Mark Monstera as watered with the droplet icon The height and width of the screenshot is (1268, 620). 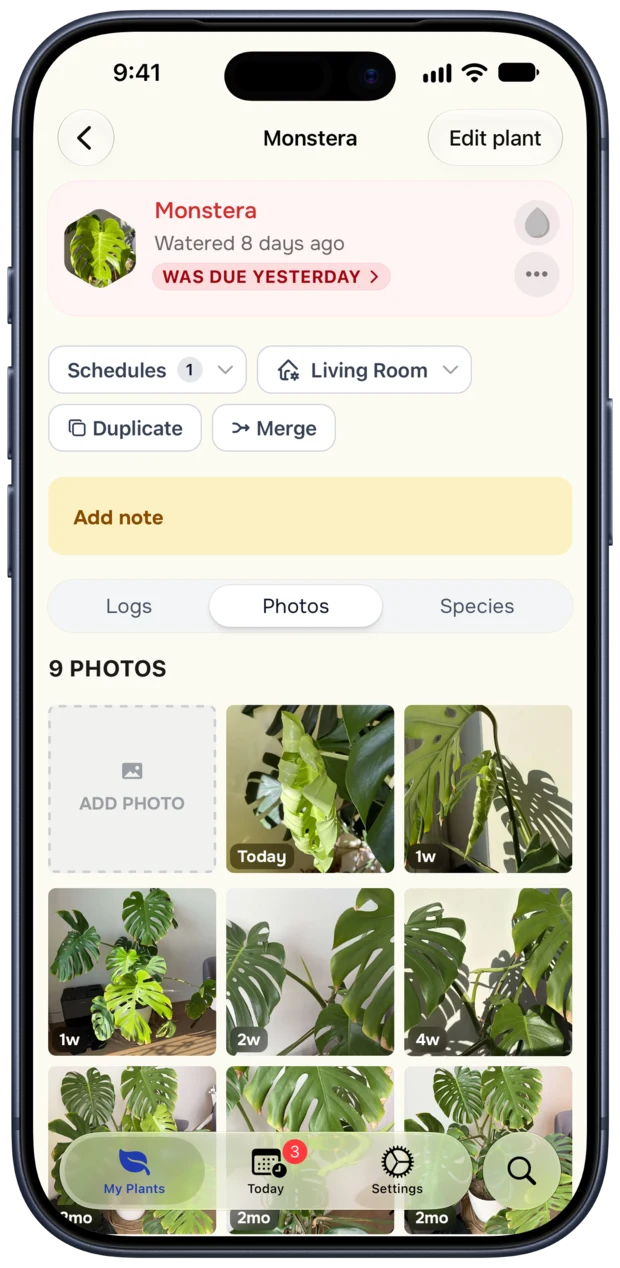coord(537,224)
